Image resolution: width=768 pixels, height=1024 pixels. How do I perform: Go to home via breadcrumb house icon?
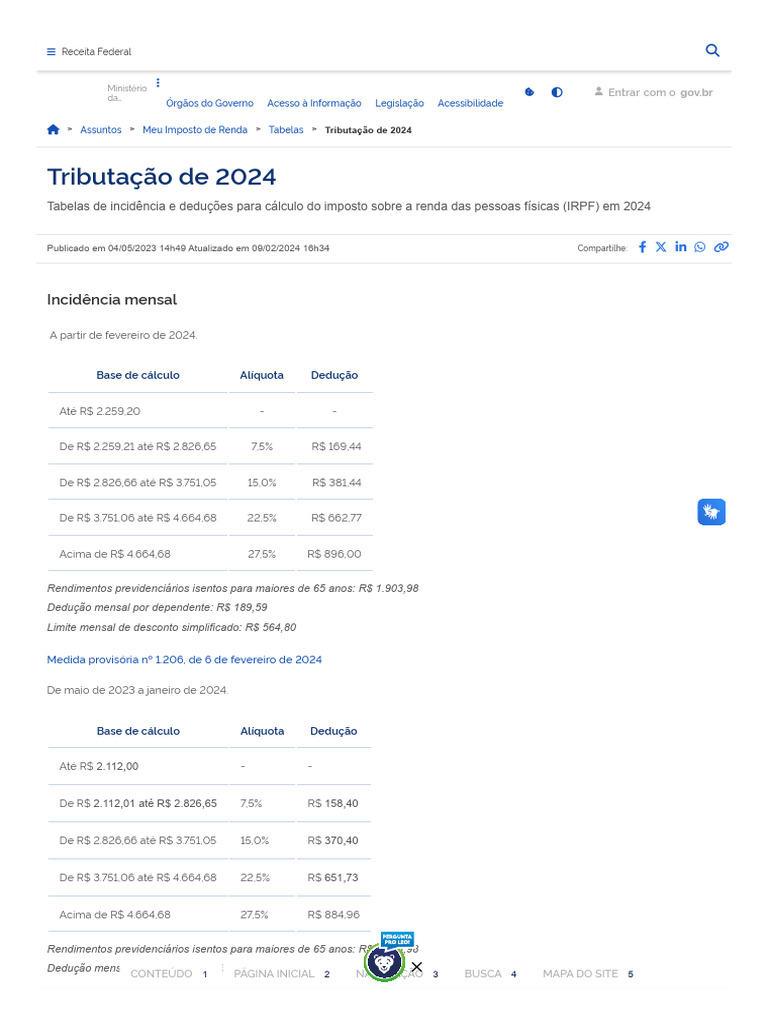(x=54, y=129)
